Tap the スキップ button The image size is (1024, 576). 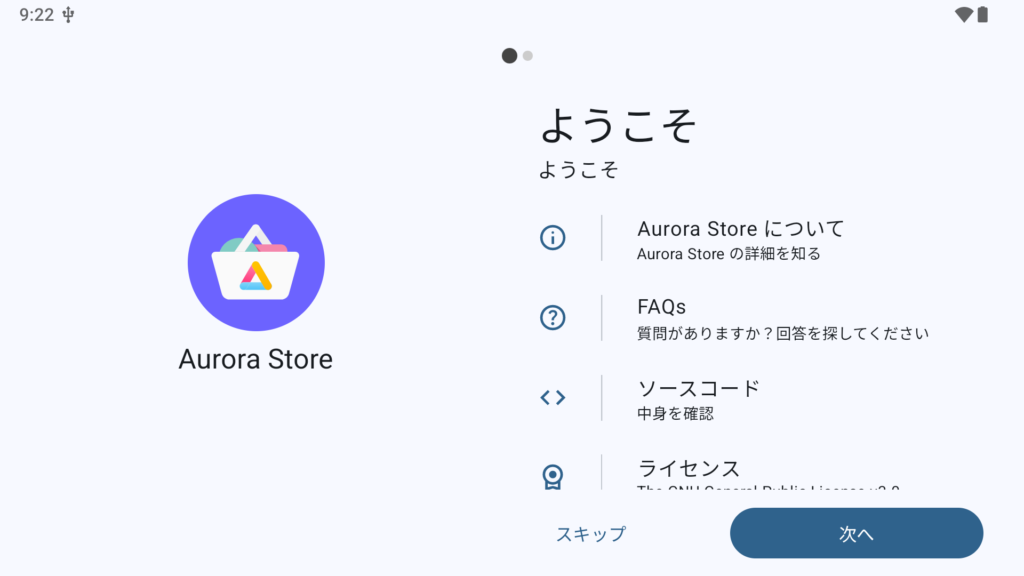click(x=591, y=534)
